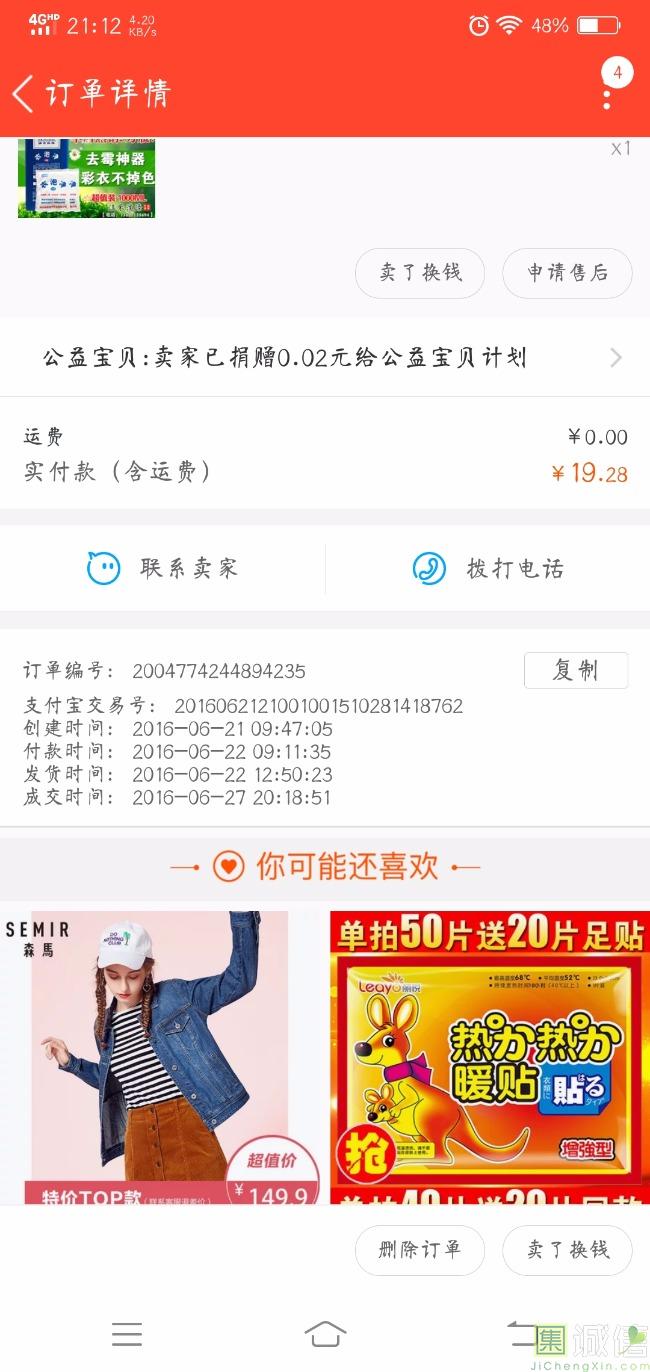Delete this order via 删除订单
The width and height of the screenshot is (650, 1372).
coord(420,1250)
